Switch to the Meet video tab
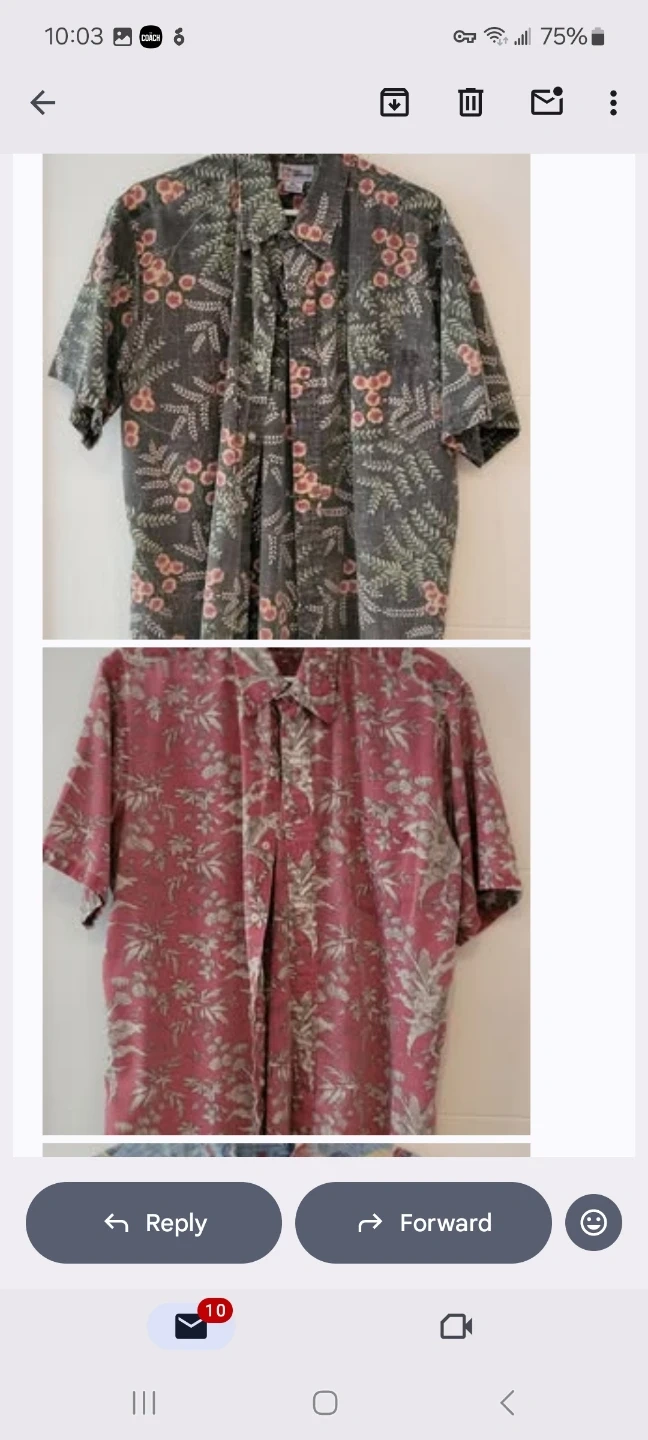The width and height of the screenshot is (648, 1440). [x=456, y=1326]
